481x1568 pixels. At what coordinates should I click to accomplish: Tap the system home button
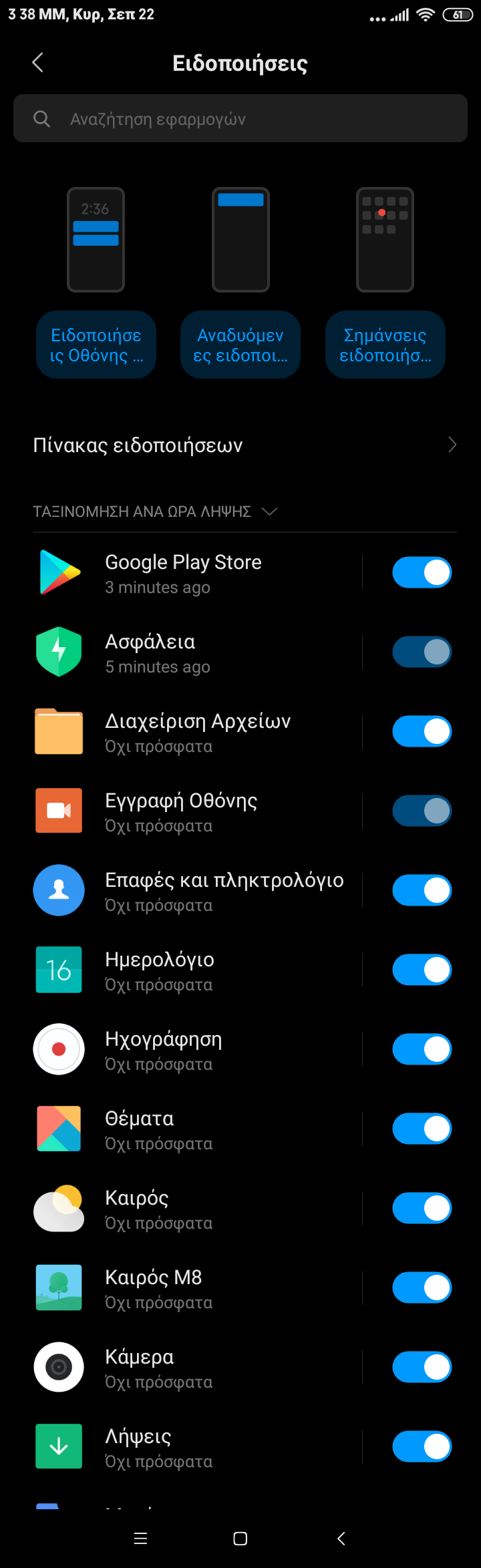click(240, 1539)
